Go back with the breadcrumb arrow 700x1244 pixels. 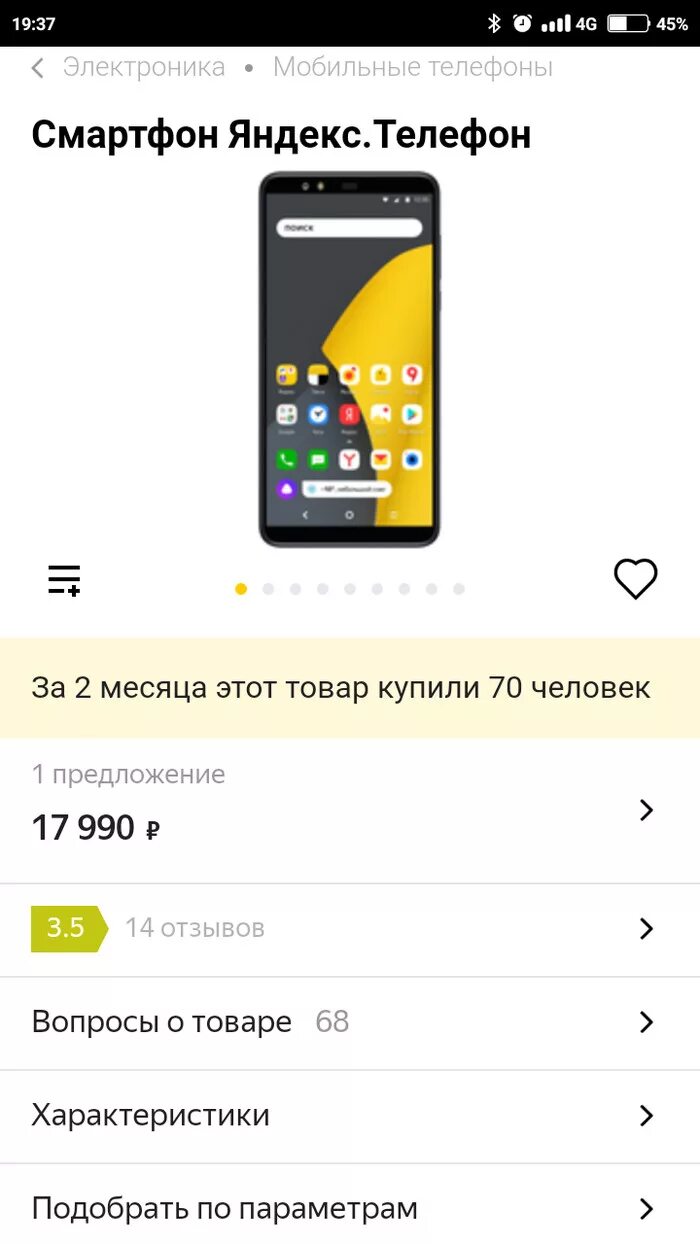click(x=38, y=68)
